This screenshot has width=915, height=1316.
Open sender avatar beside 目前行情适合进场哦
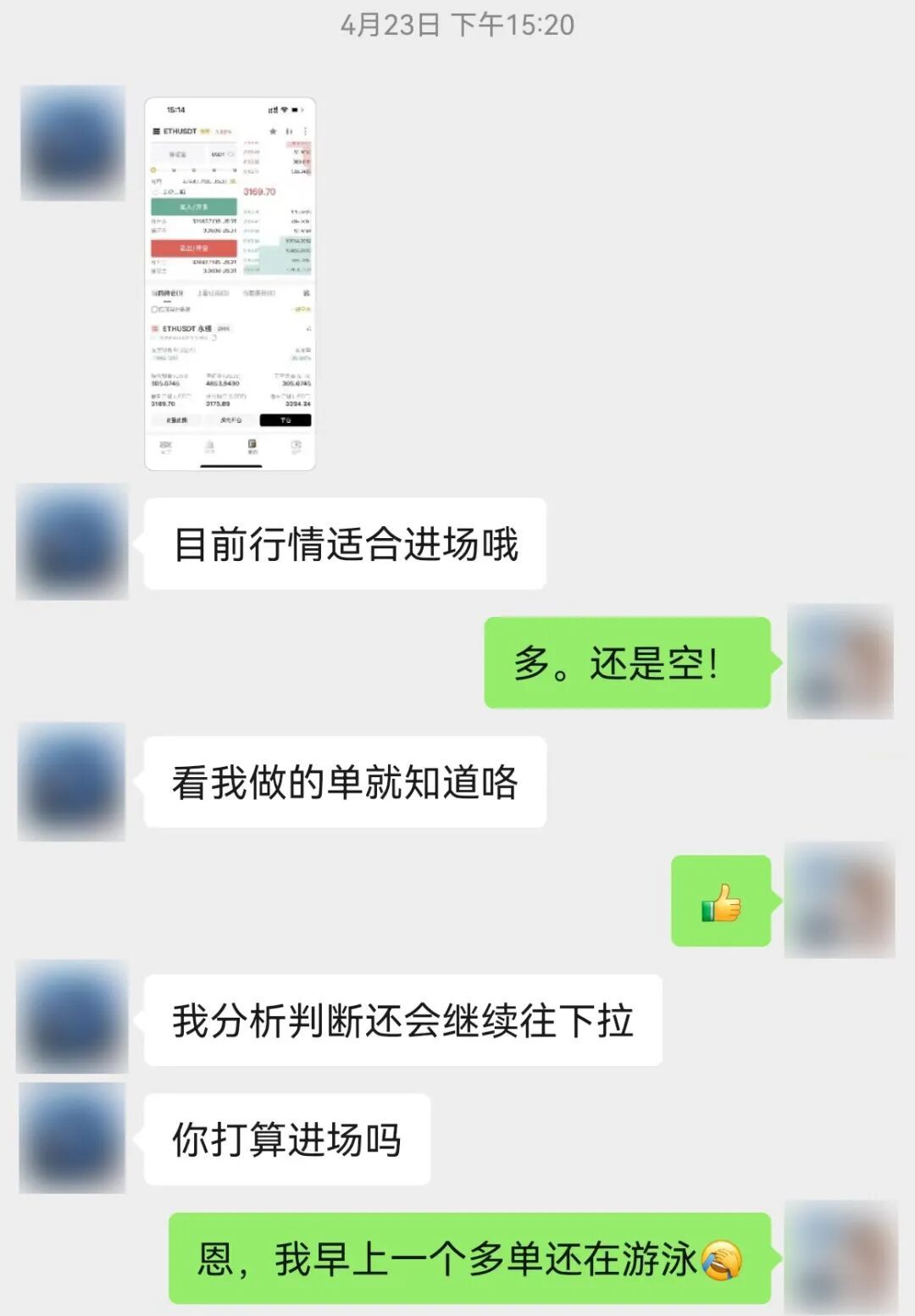point(72,542)
